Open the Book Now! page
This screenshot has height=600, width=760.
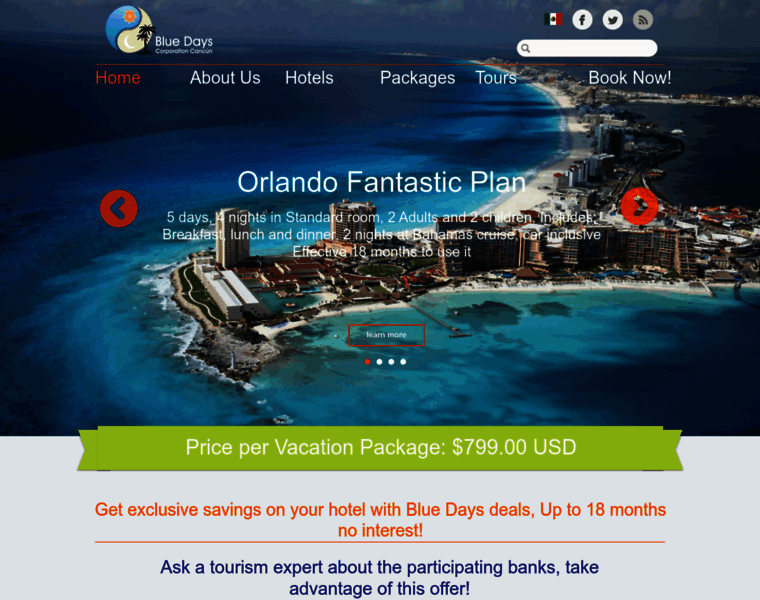629,78
